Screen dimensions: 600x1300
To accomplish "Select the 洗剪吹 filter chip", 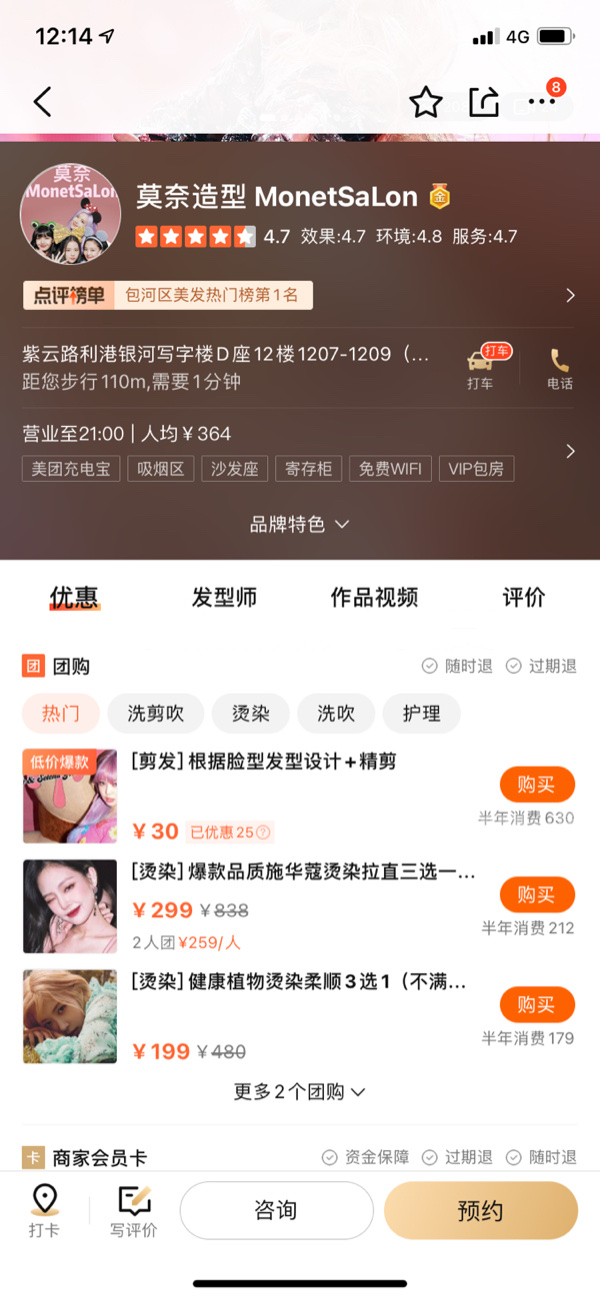I will (x=155, y=714).
